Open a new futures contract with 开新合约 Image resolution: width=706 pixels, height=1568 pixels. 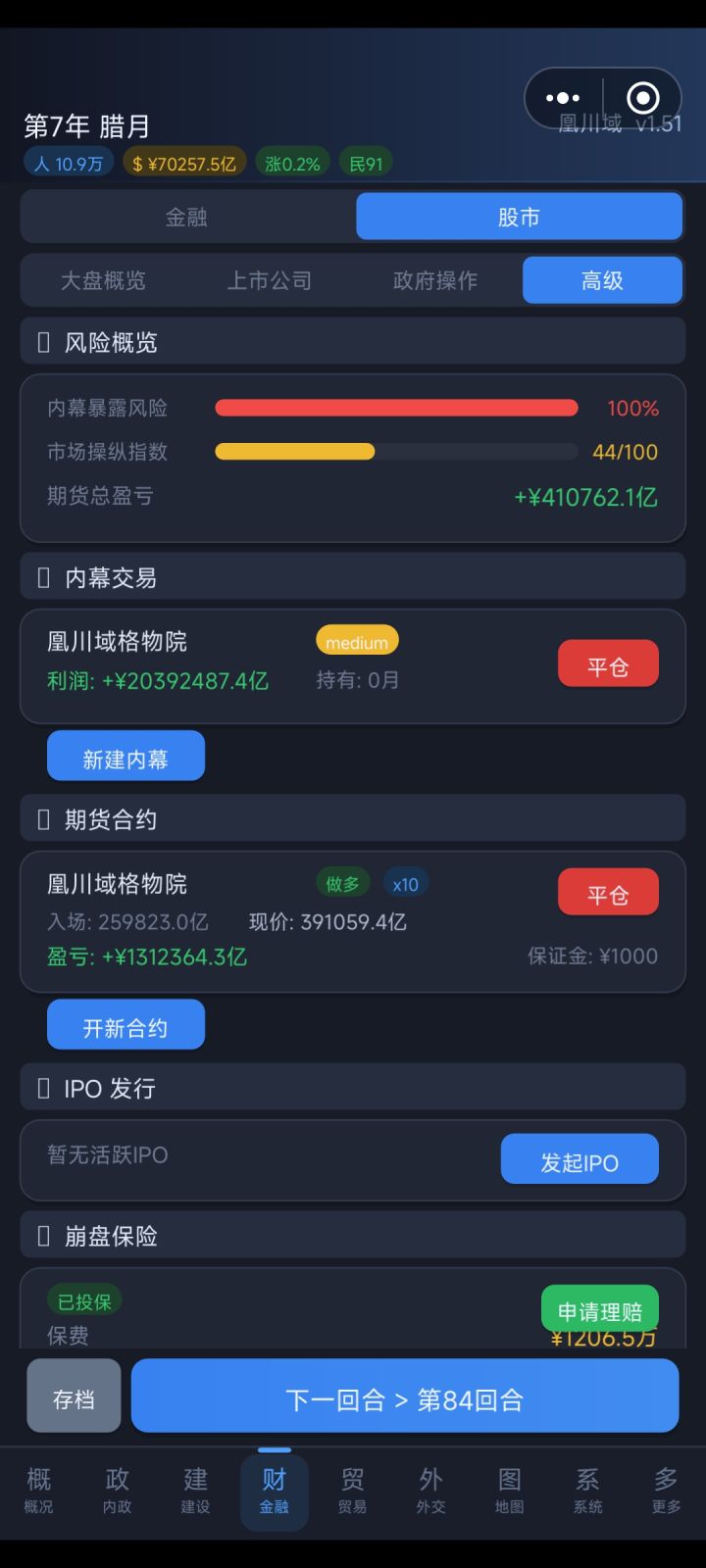click(x=126, y=1024)
